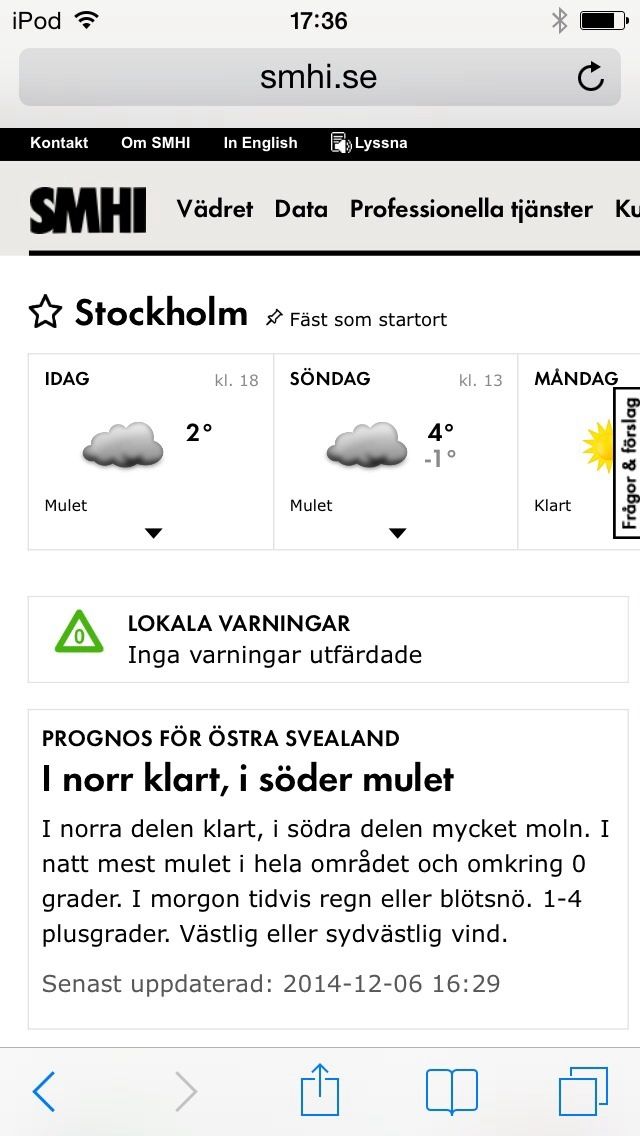Open the Lokala varningar box
The height and width of the screenshot is (1136, 640).
pos(328,639)
